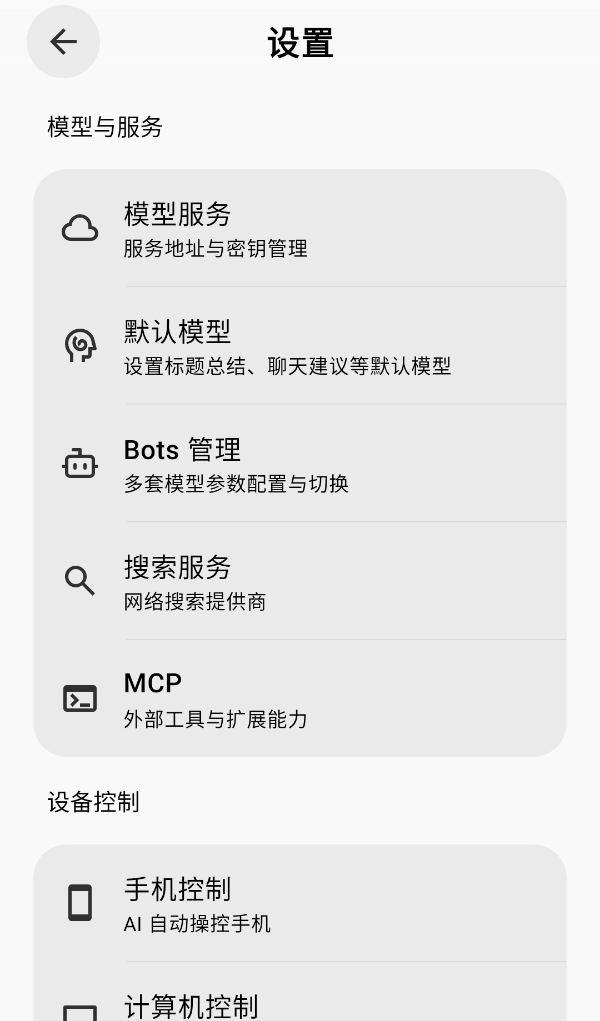Select the Bots 管理 row
Viewport: 600px width, 1021px height.
pos(300,464)
